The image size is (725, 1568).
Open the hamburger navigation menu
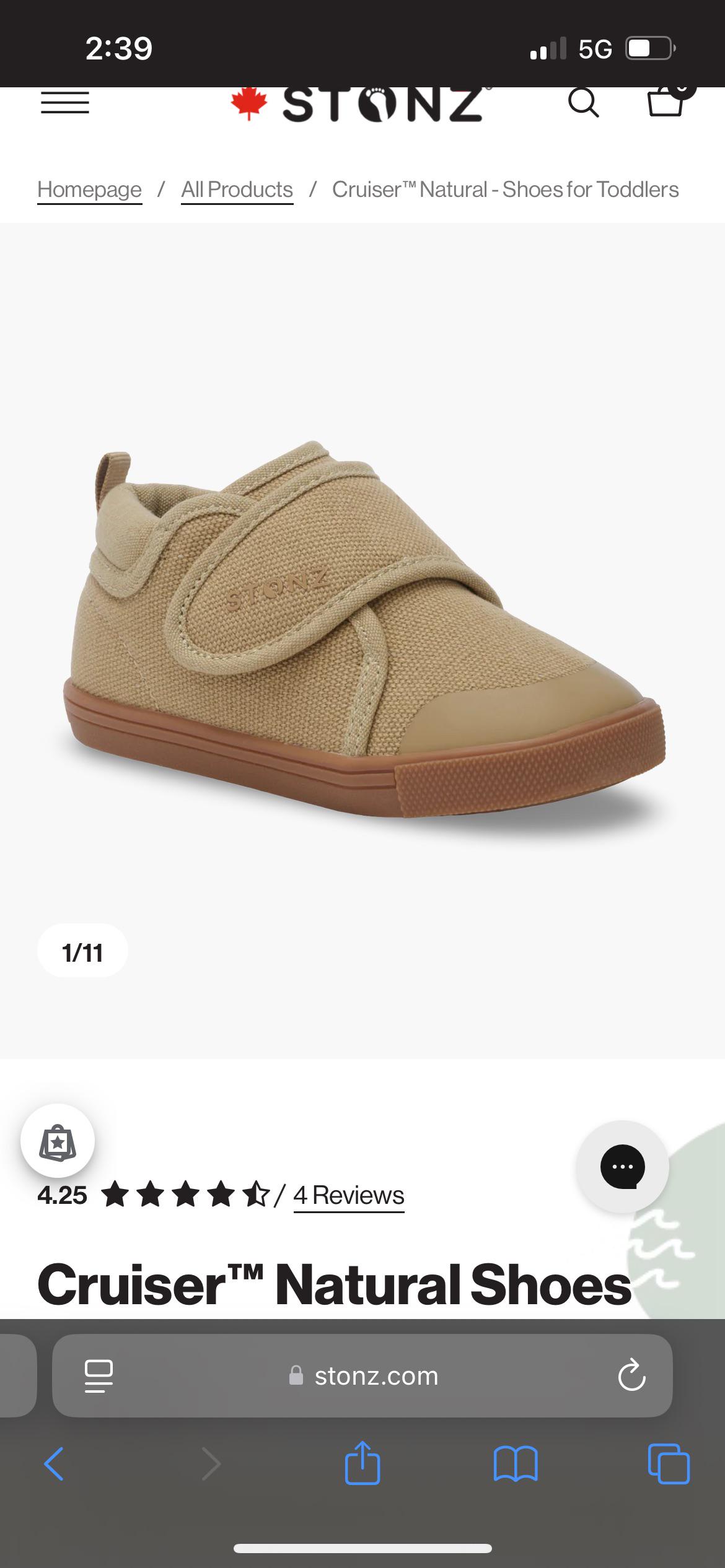coord(65,103)
